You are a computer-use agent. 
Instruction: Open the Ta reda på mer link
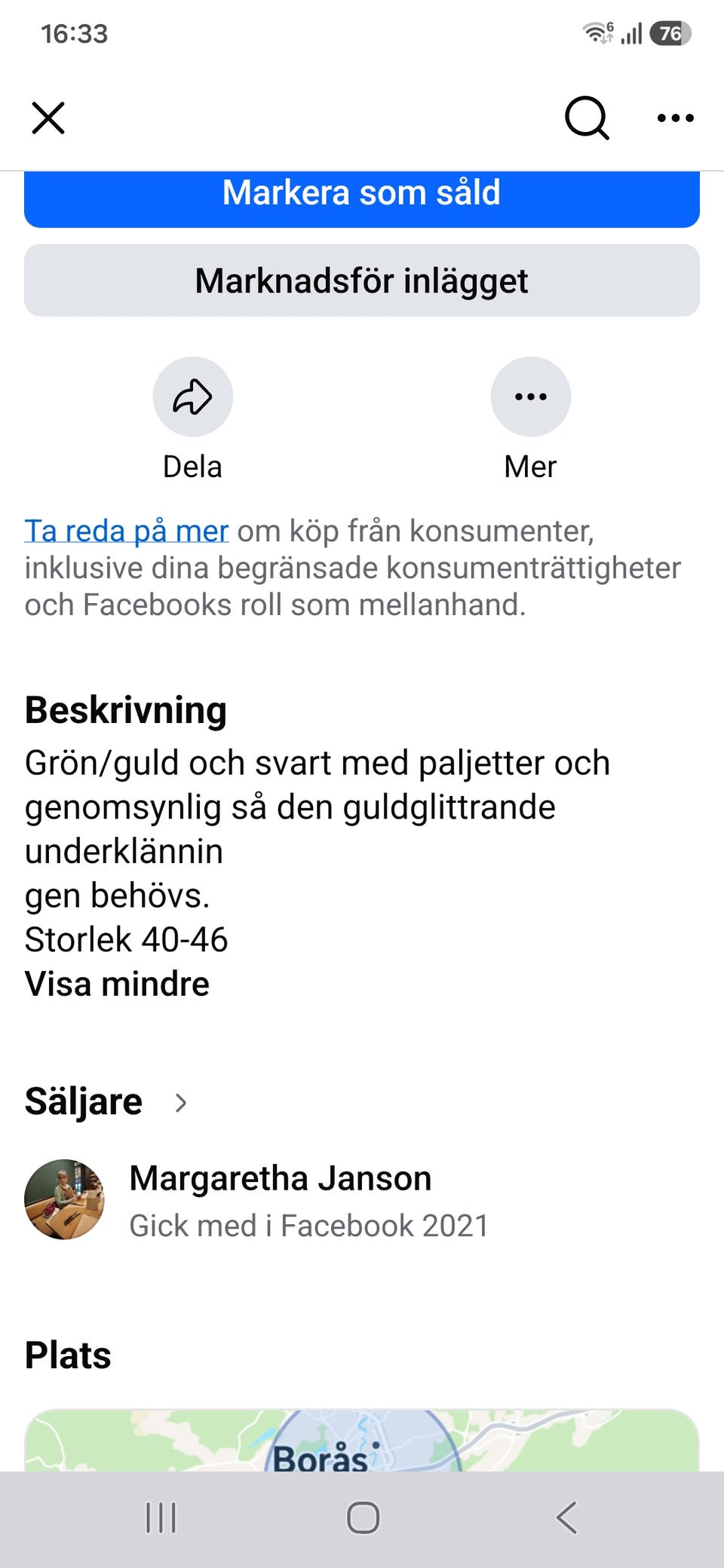pos(127,531)
